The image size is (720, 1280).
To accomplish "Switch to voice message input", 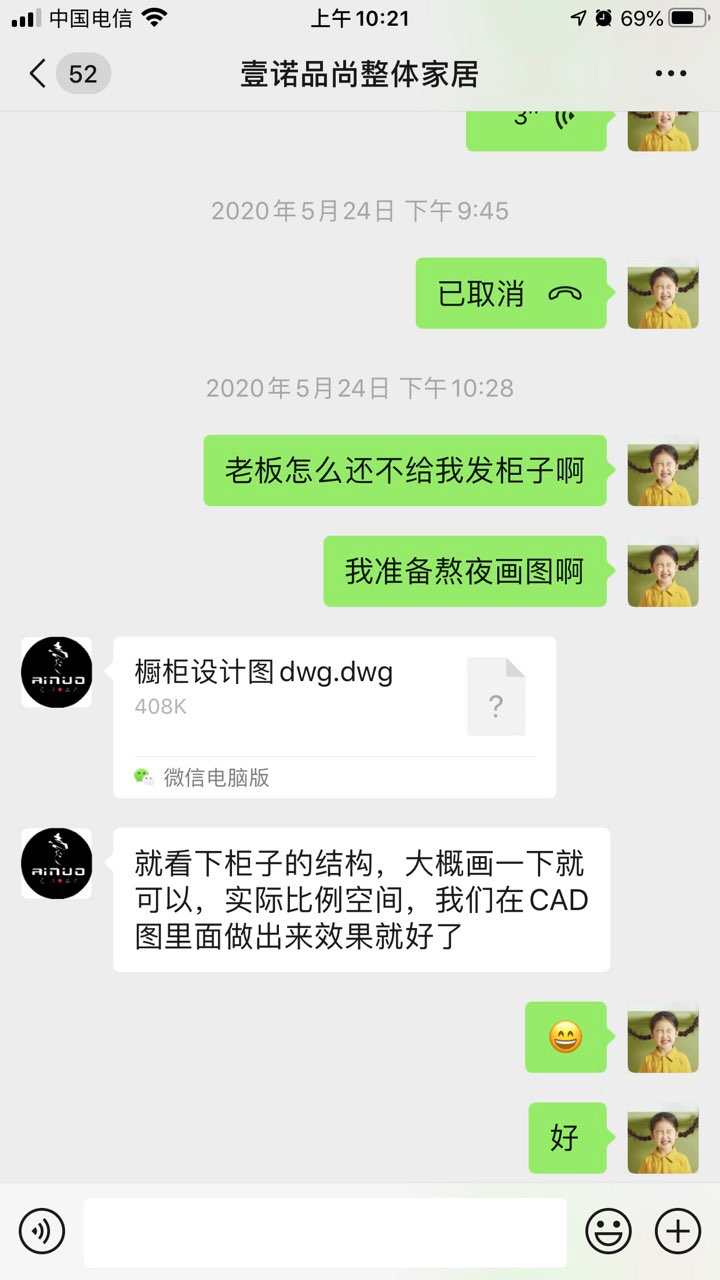I will click(x=41, y=1231).
